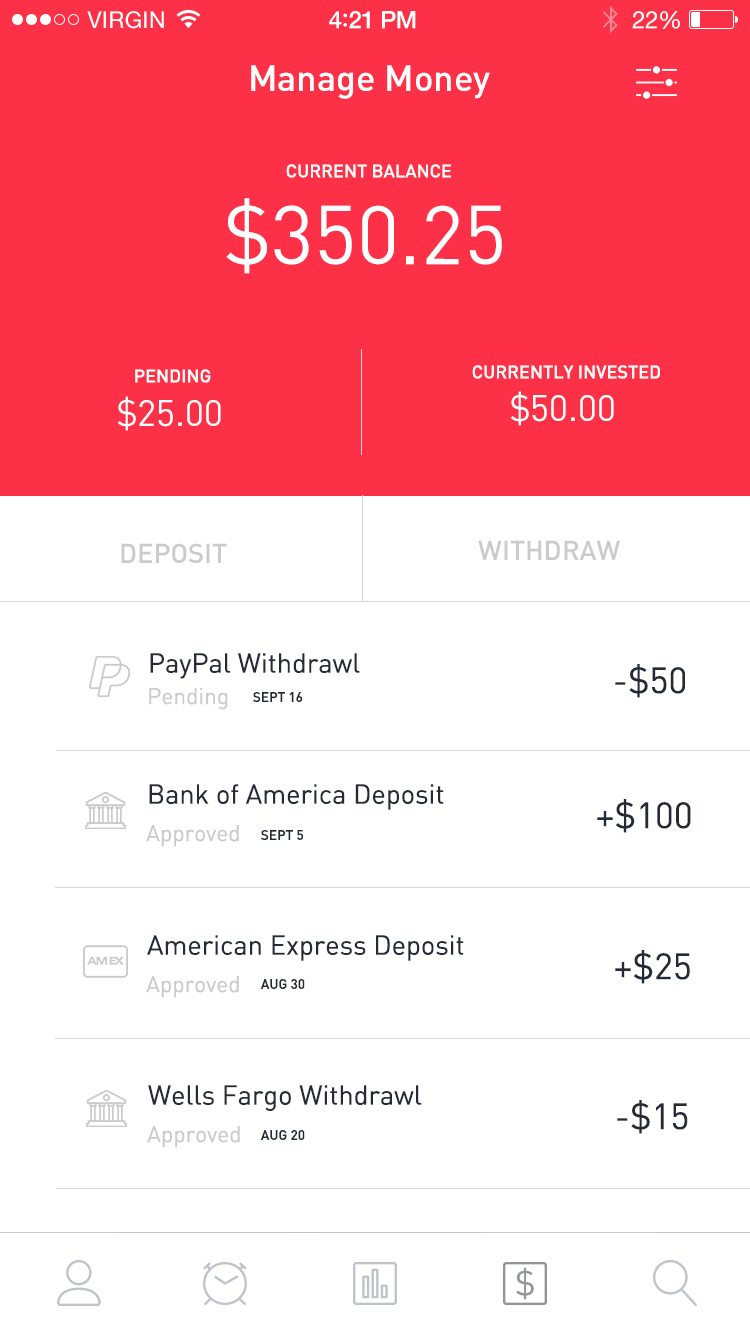Open the bar chart stats tab

[x=375, y=1283]
